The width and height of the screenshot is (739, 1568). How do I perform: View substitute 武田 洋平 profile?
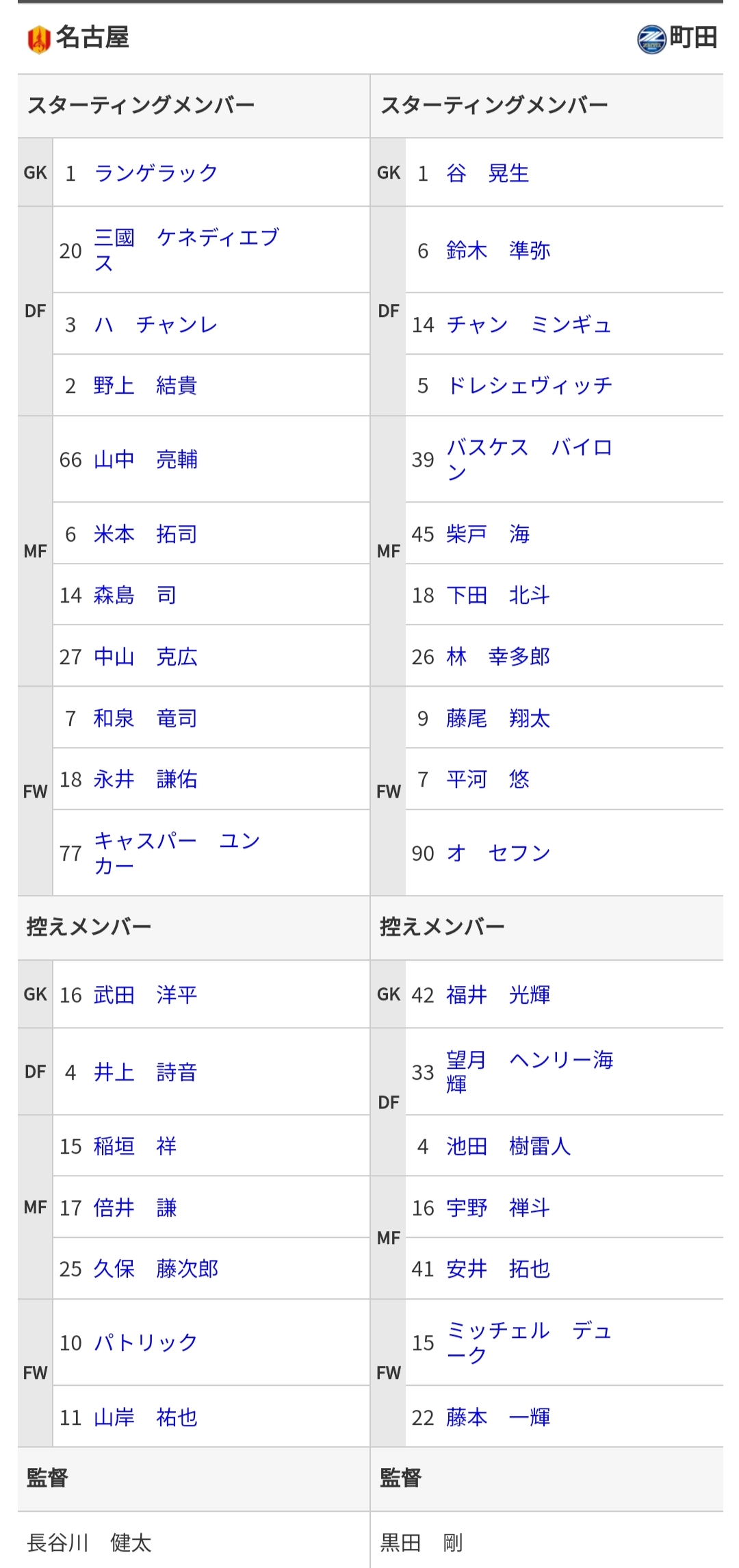click(x=146, y=995)
